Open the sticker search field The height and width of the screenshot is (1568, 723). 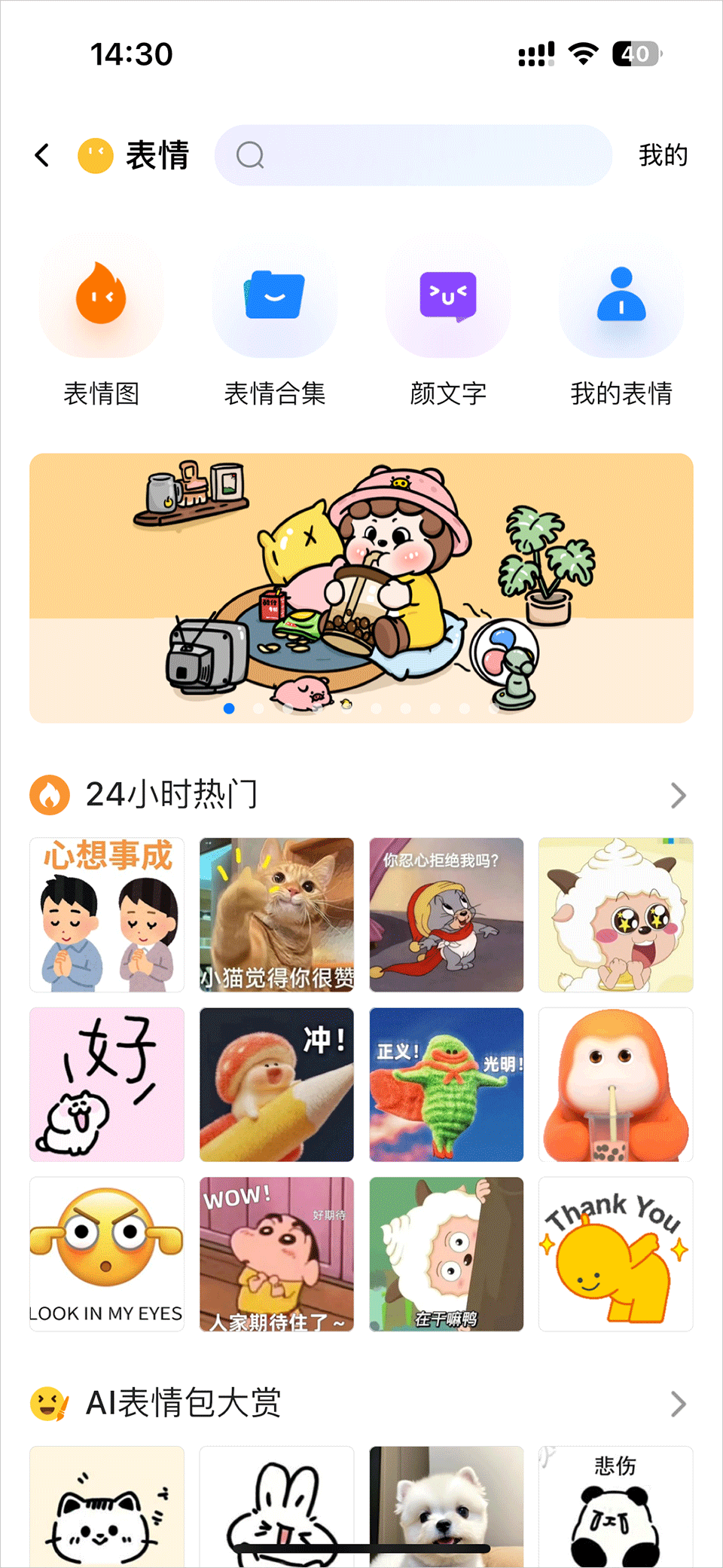click(413, 155)
